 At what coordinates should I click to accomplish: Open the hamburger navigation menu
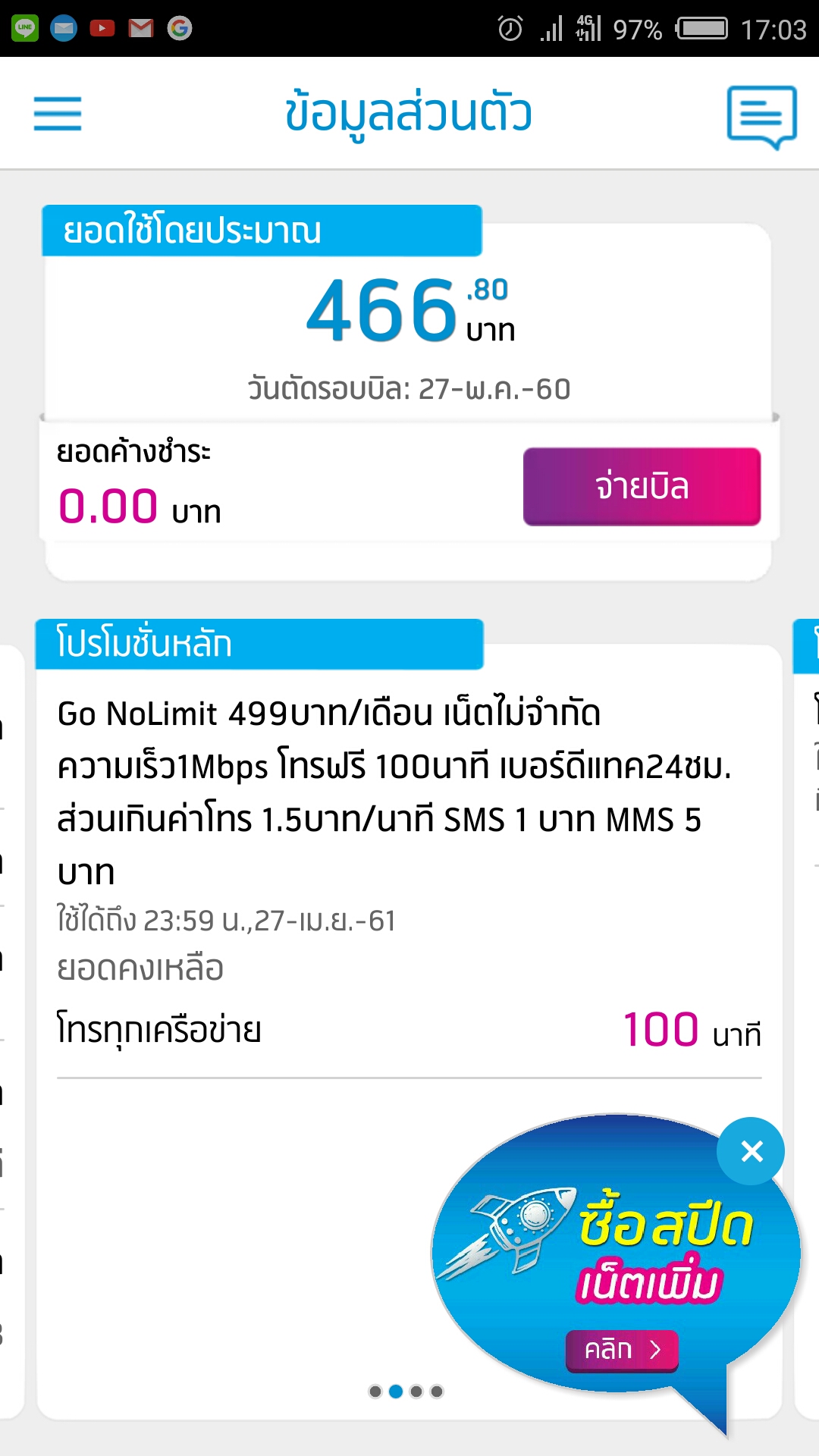coord(58,114)
